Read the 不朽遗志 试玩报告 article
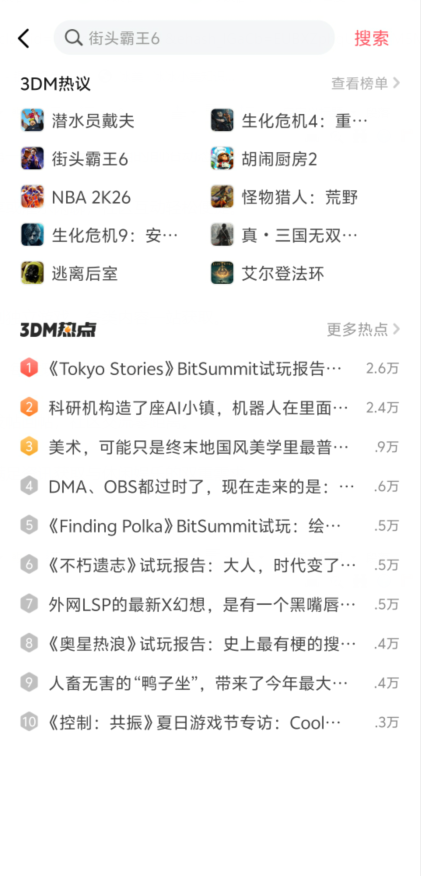 [x=209, y=565]
